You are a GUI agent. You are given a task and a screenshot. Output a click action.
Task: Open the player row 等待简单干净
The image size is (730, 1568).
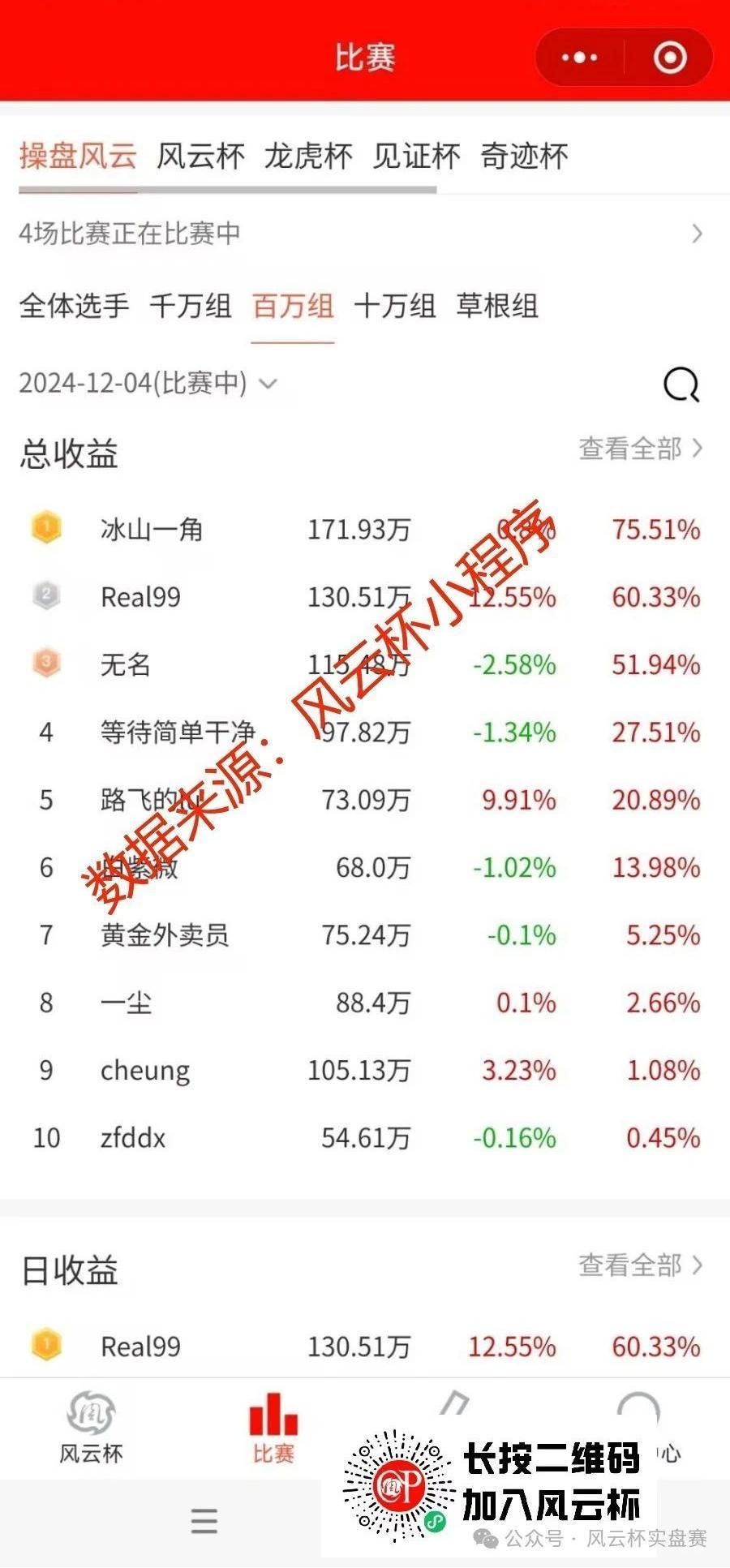click(365, 732)
